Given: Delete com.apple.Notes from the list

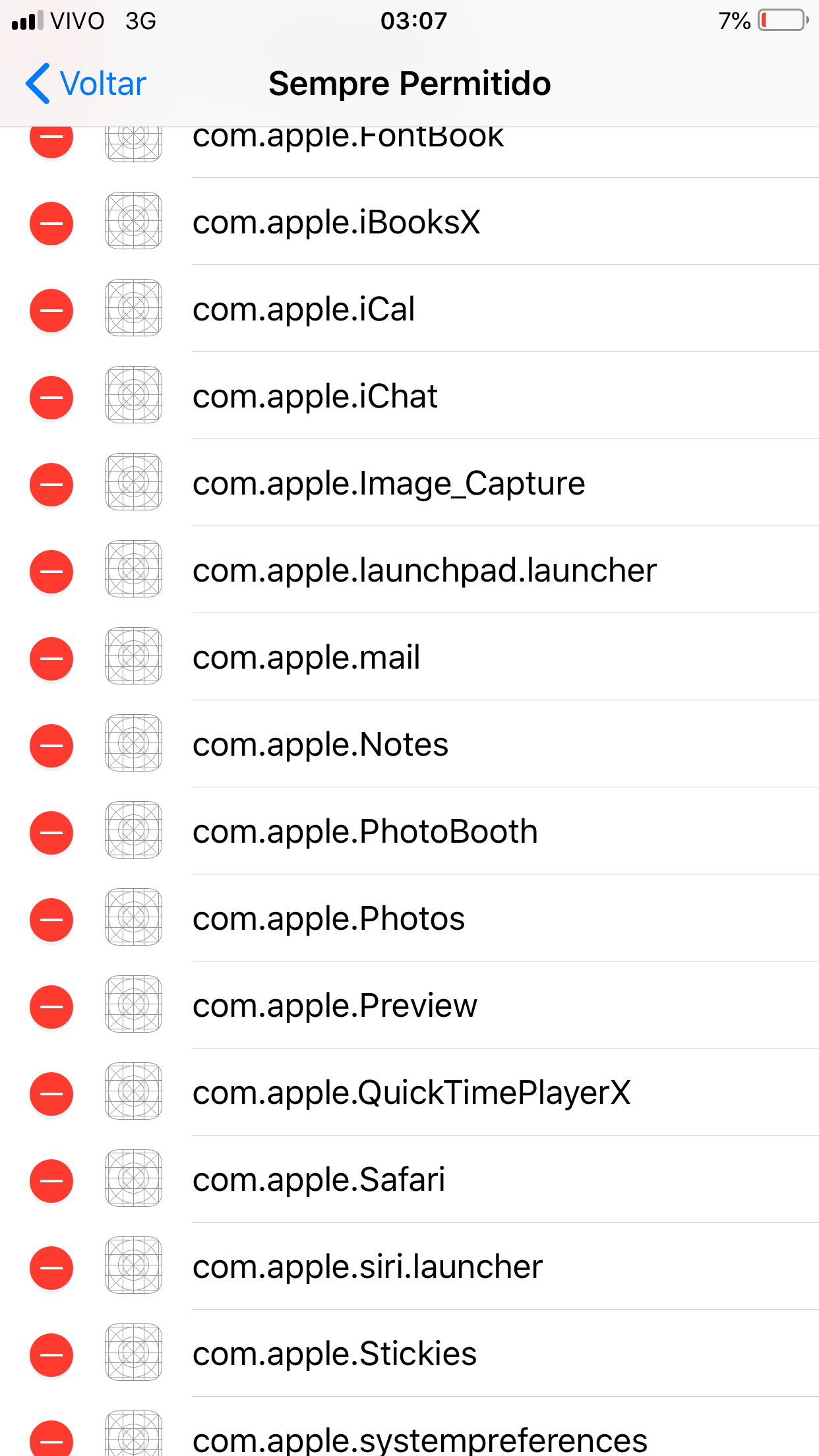Looking at the screenshot, I should tap(51, 746).
